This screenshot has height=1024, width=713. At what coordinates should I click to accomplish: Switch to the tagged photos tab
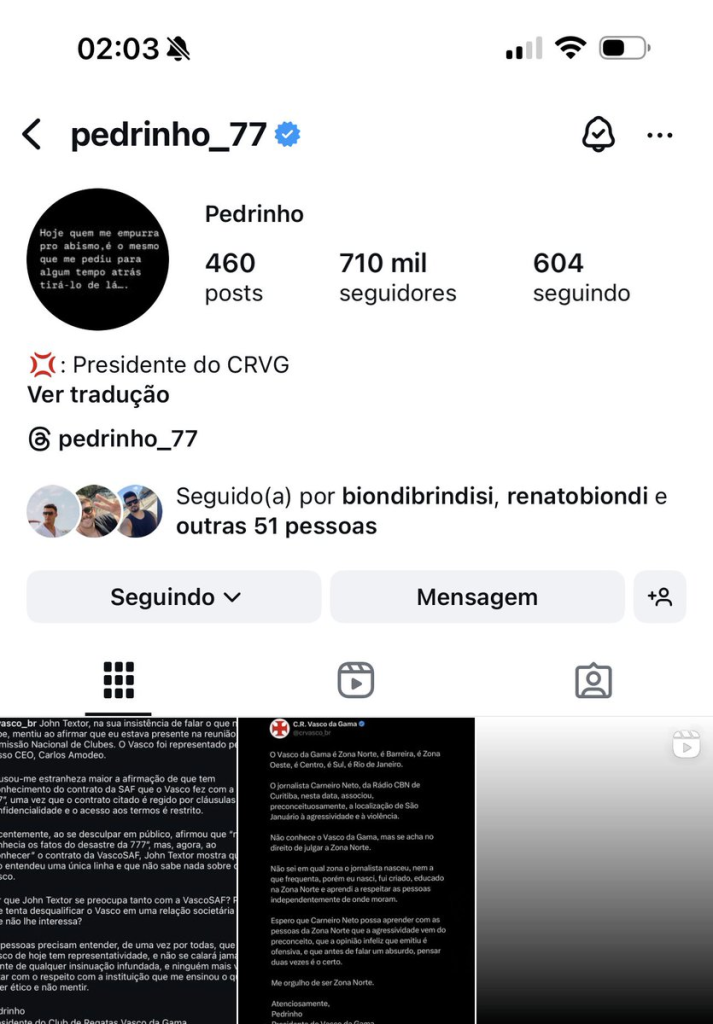[593, 680]
